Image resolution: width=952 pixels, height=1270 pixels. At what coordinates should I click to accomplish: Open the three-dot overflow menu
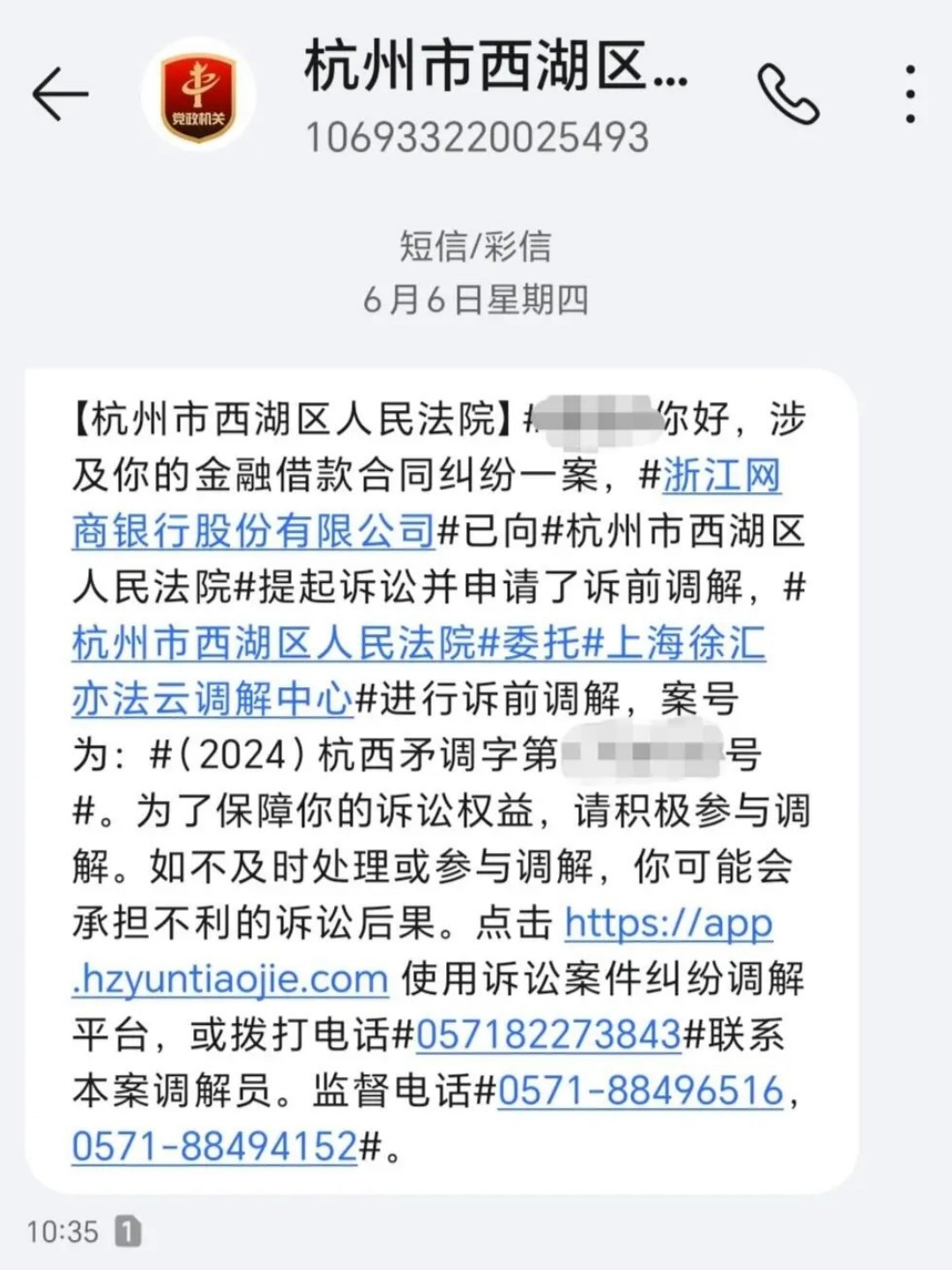910,93
